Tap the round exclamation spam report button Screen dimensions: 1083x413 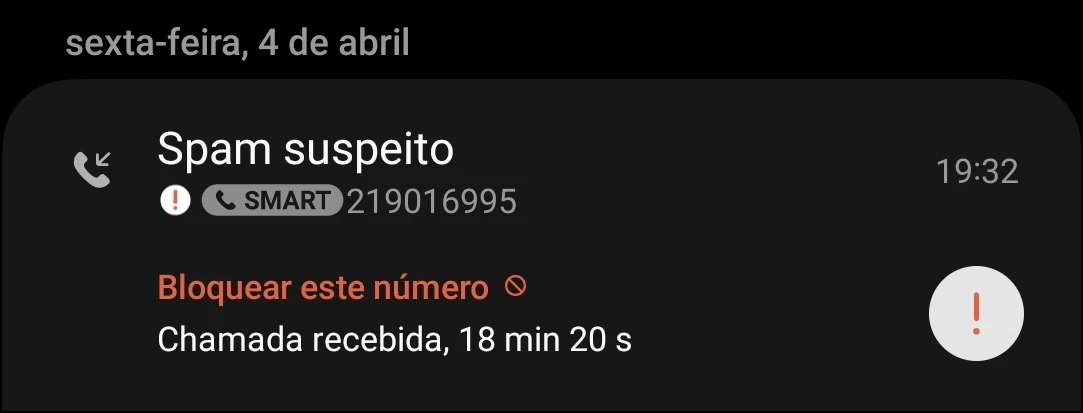(976, 315)
